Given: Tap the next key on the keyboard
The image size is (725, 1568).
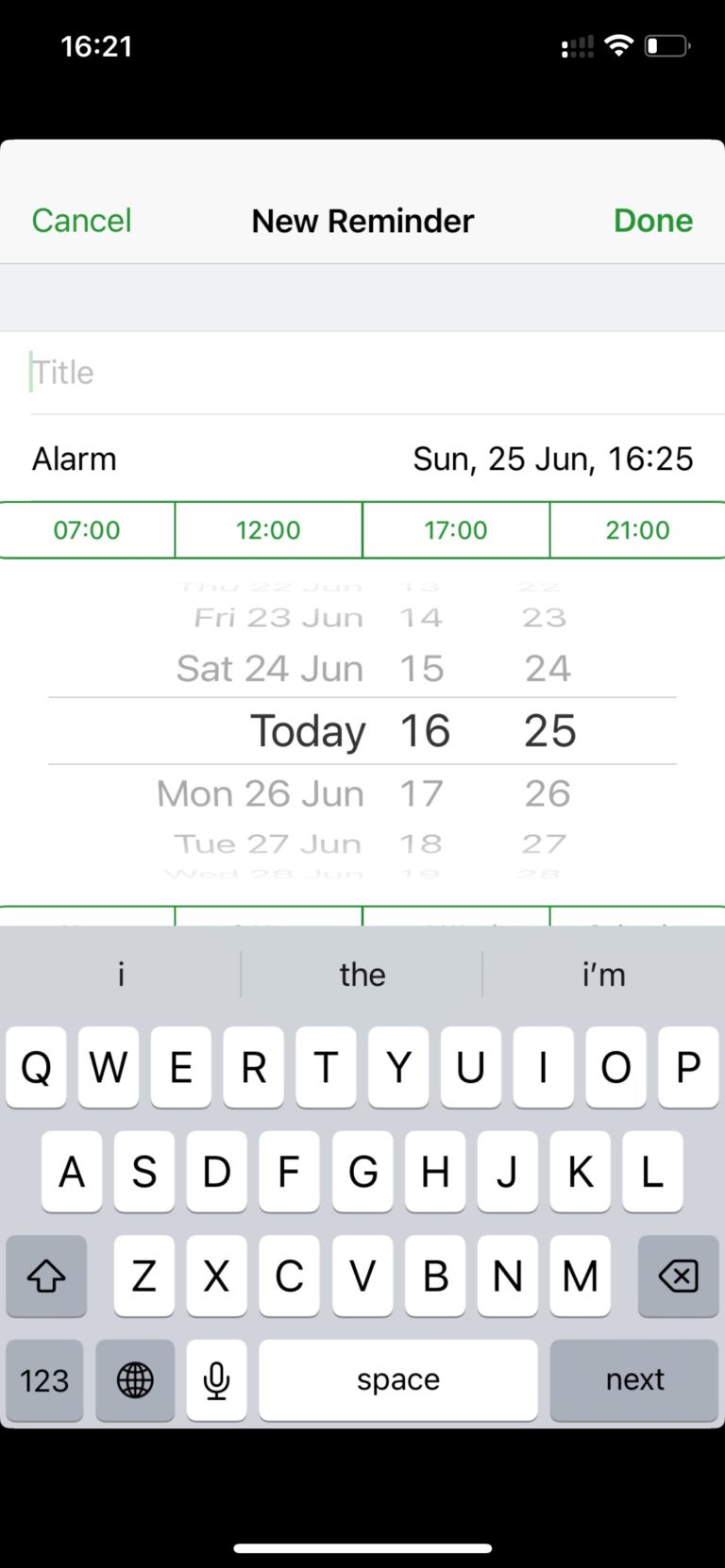Looking at the screenshot, I should (x=633, y=1380).
